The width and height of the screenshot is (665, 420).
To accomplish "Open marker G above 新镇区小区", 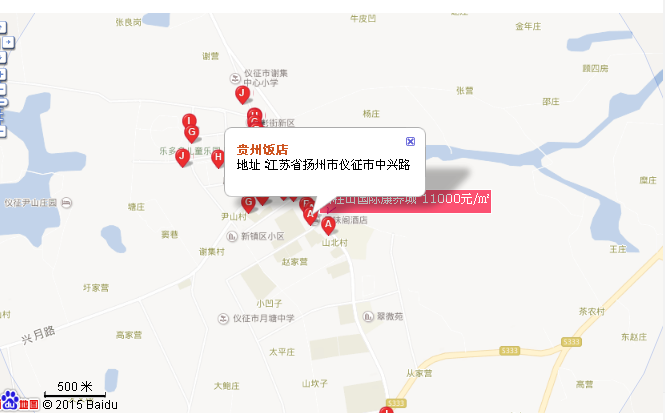I will tap(248, 203).
